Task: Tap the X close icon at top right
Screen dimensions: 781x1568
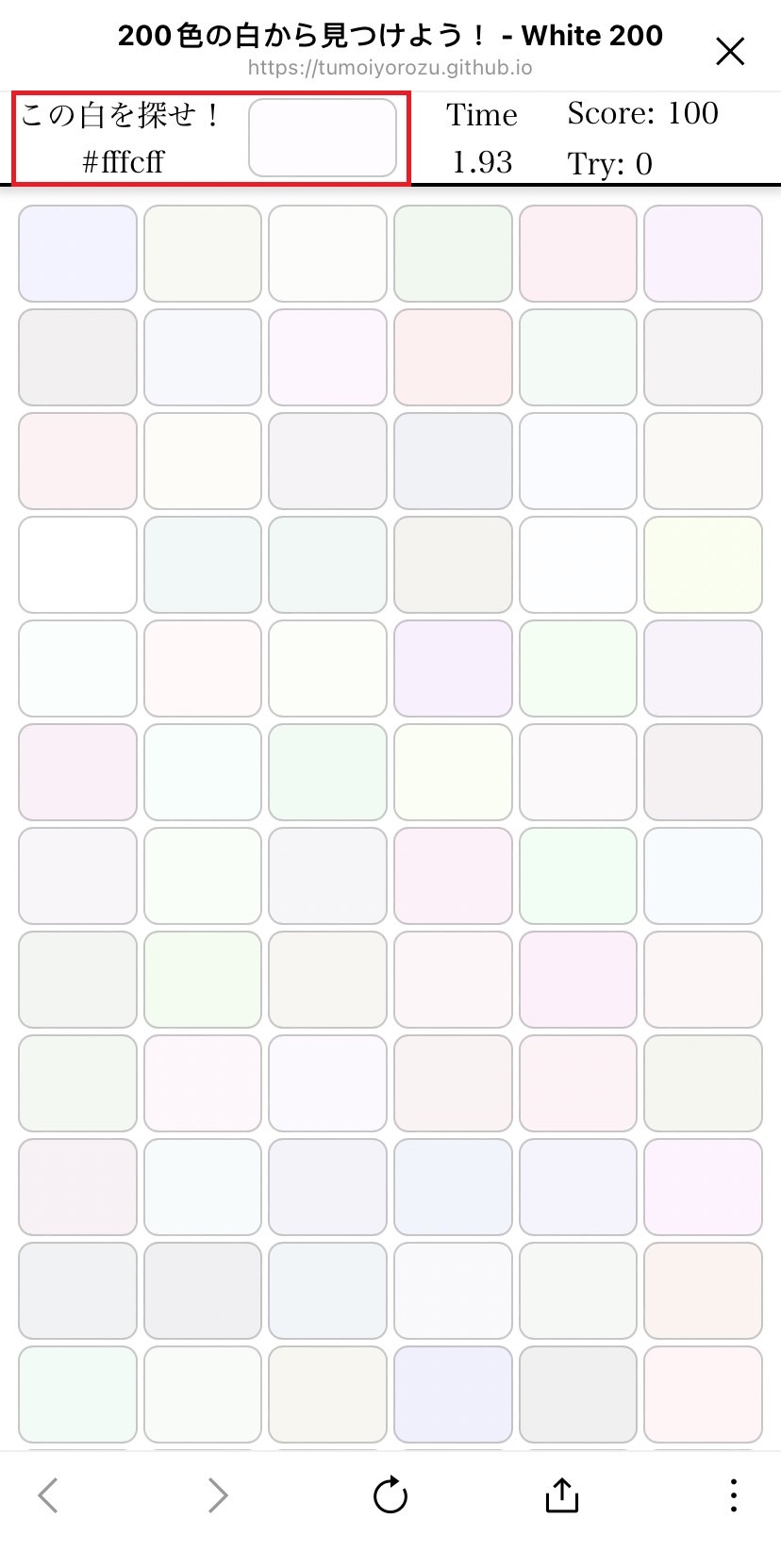Action: coord(730,52)
